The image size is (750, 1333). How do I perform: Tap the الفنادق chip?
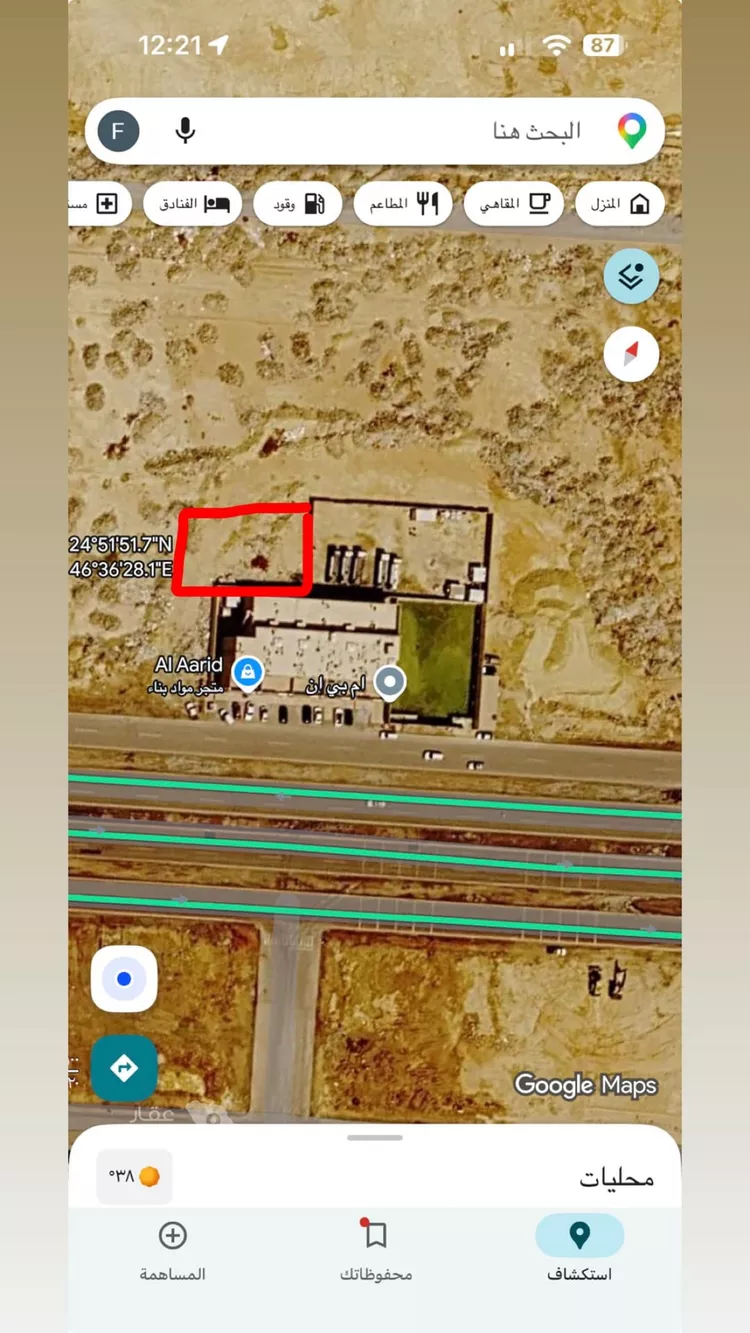coord(193,204)
